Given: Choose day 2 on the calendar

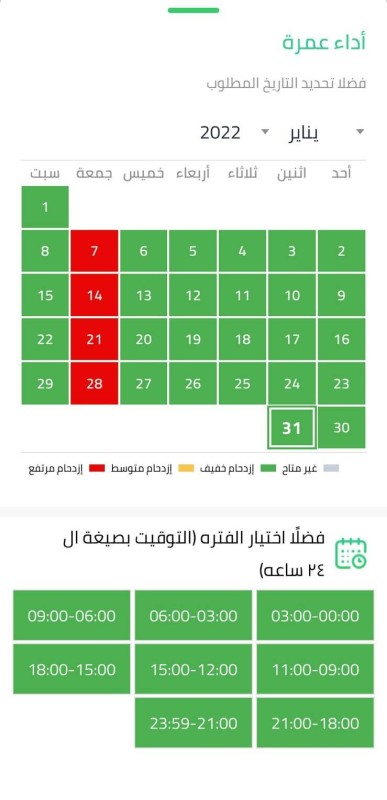Looking at the screenshot, I should tap(341, 251).
